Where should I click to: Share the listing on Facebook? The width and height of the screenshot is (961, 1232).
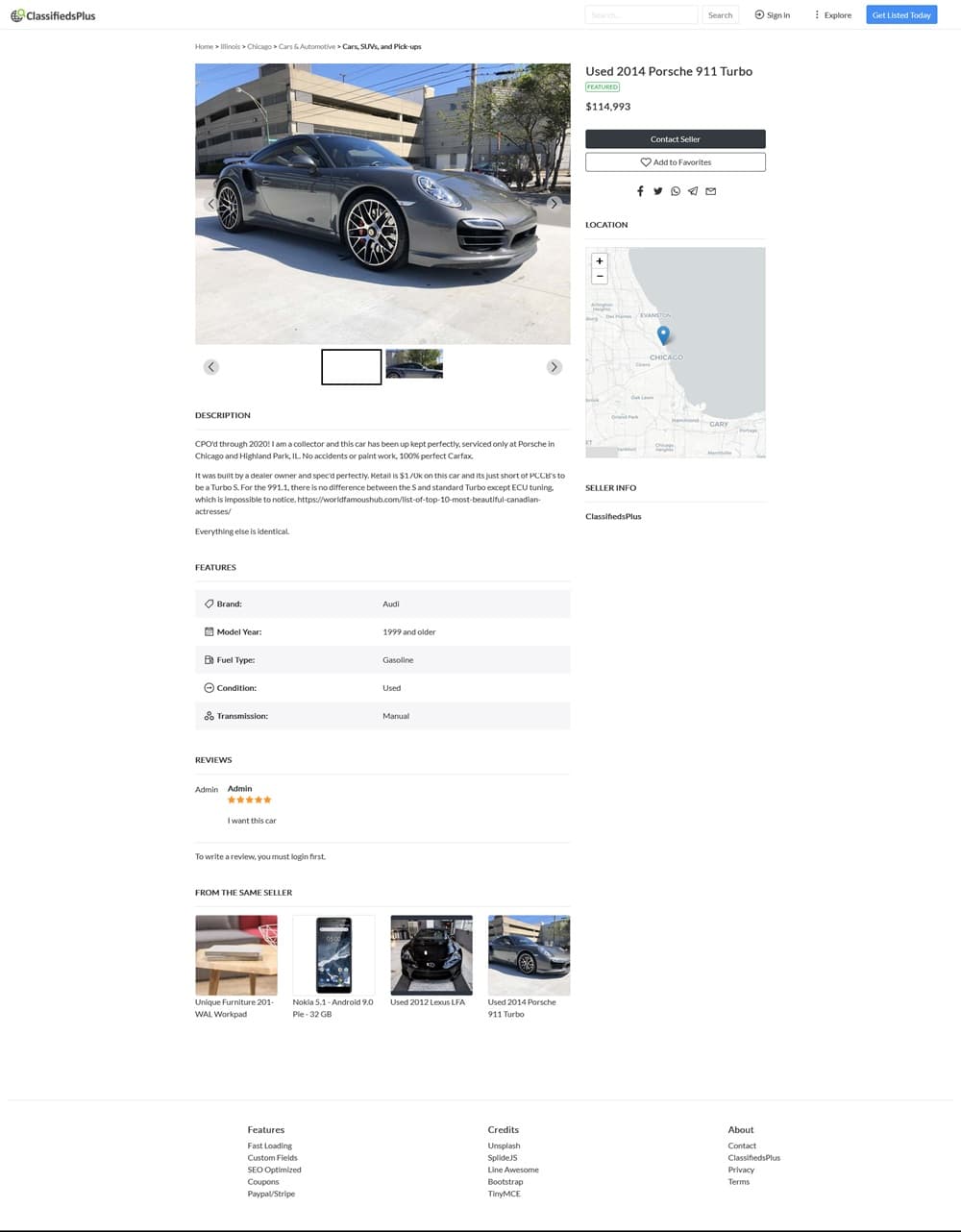point(640,191)
